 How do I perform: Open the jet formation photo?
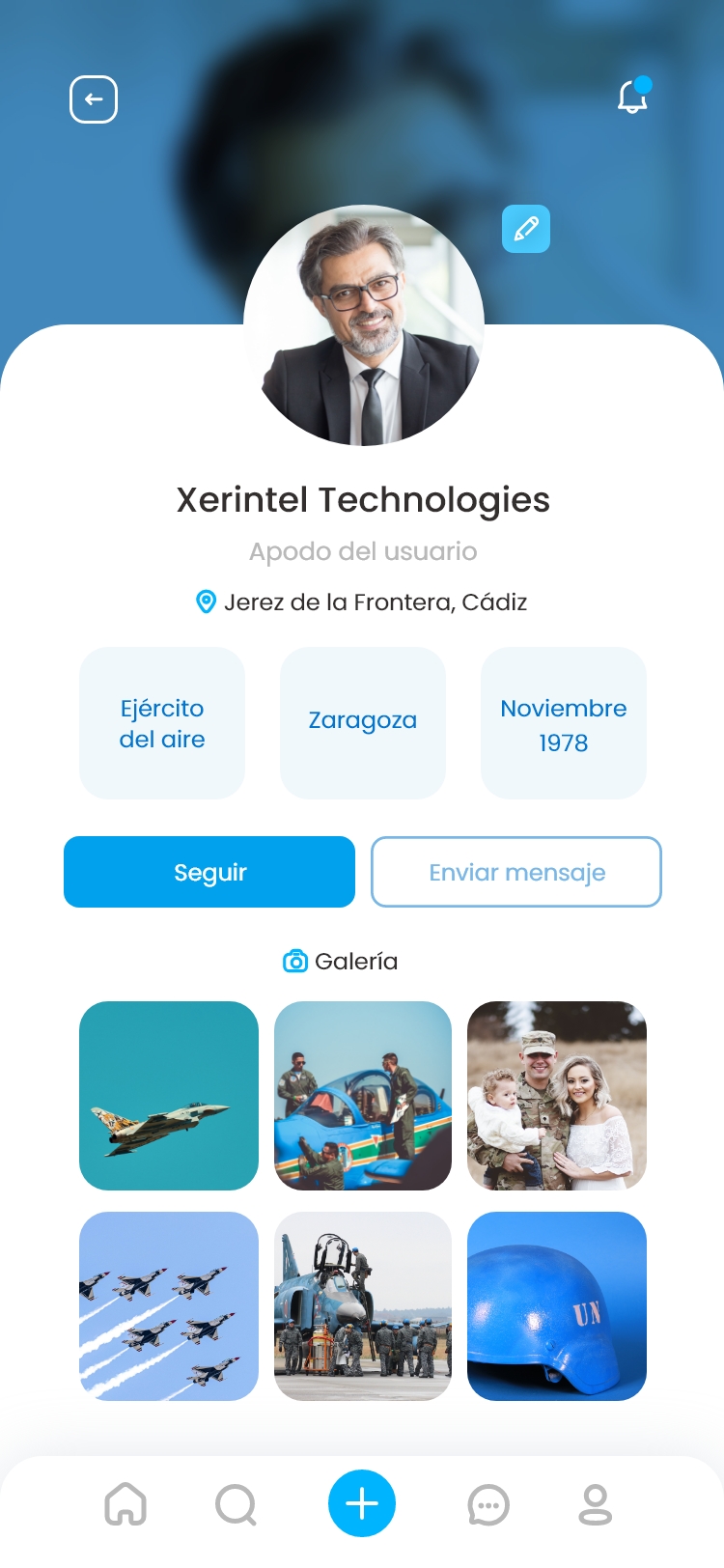pos(169,1306)
